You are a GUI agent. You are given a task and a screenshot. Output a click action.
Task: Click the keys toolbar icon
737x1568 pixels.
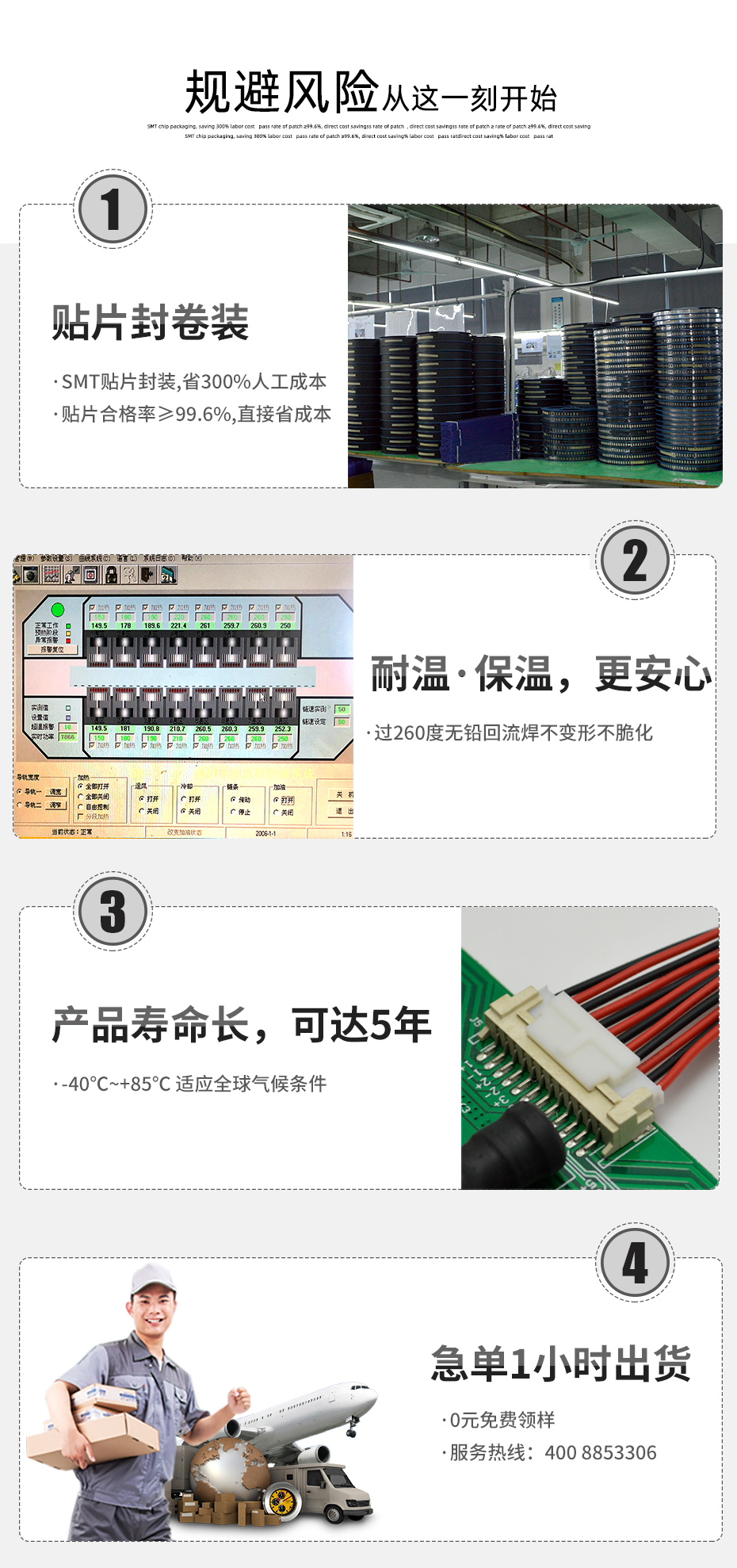(x=130, y=576)
